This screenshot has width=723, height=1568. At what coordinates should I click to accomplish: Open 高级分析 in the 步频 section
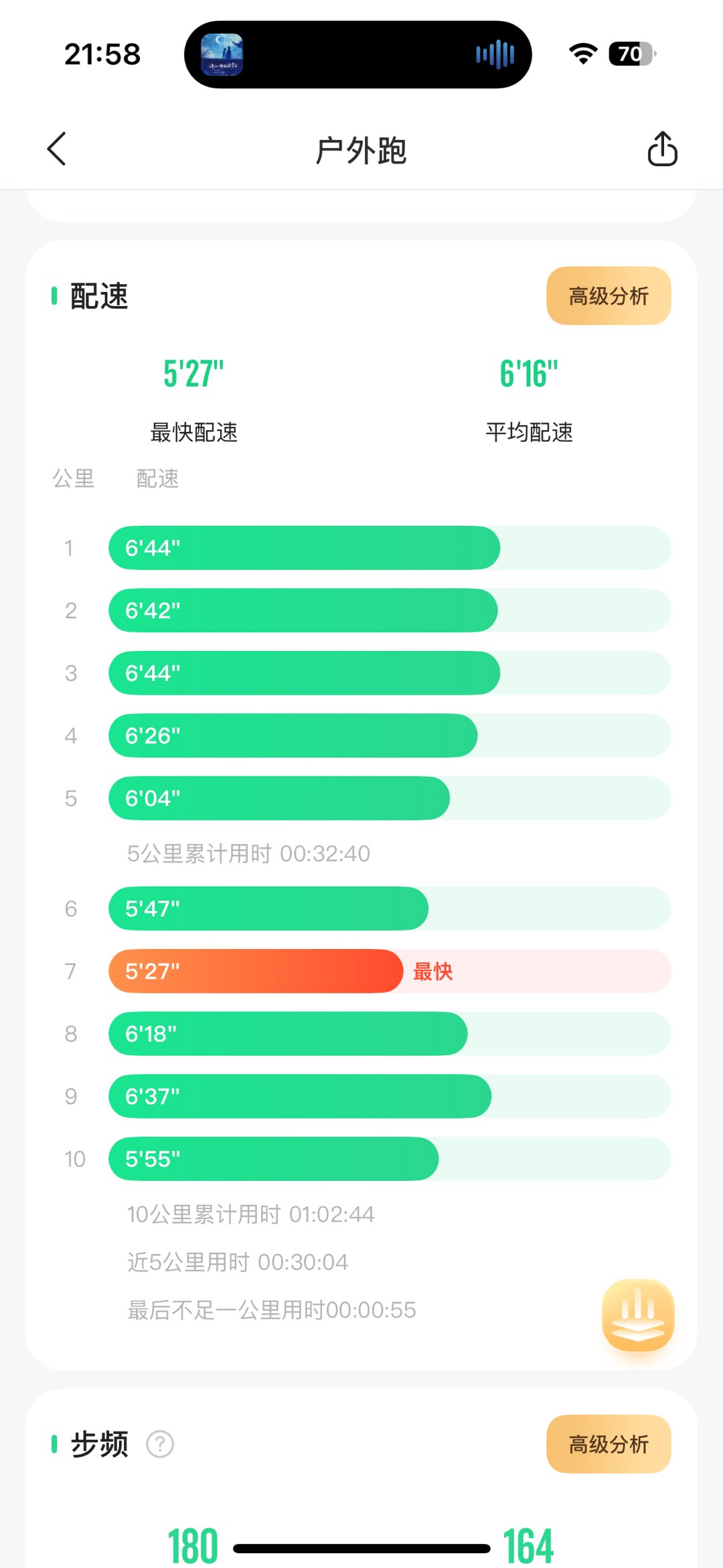(609, 1444)
